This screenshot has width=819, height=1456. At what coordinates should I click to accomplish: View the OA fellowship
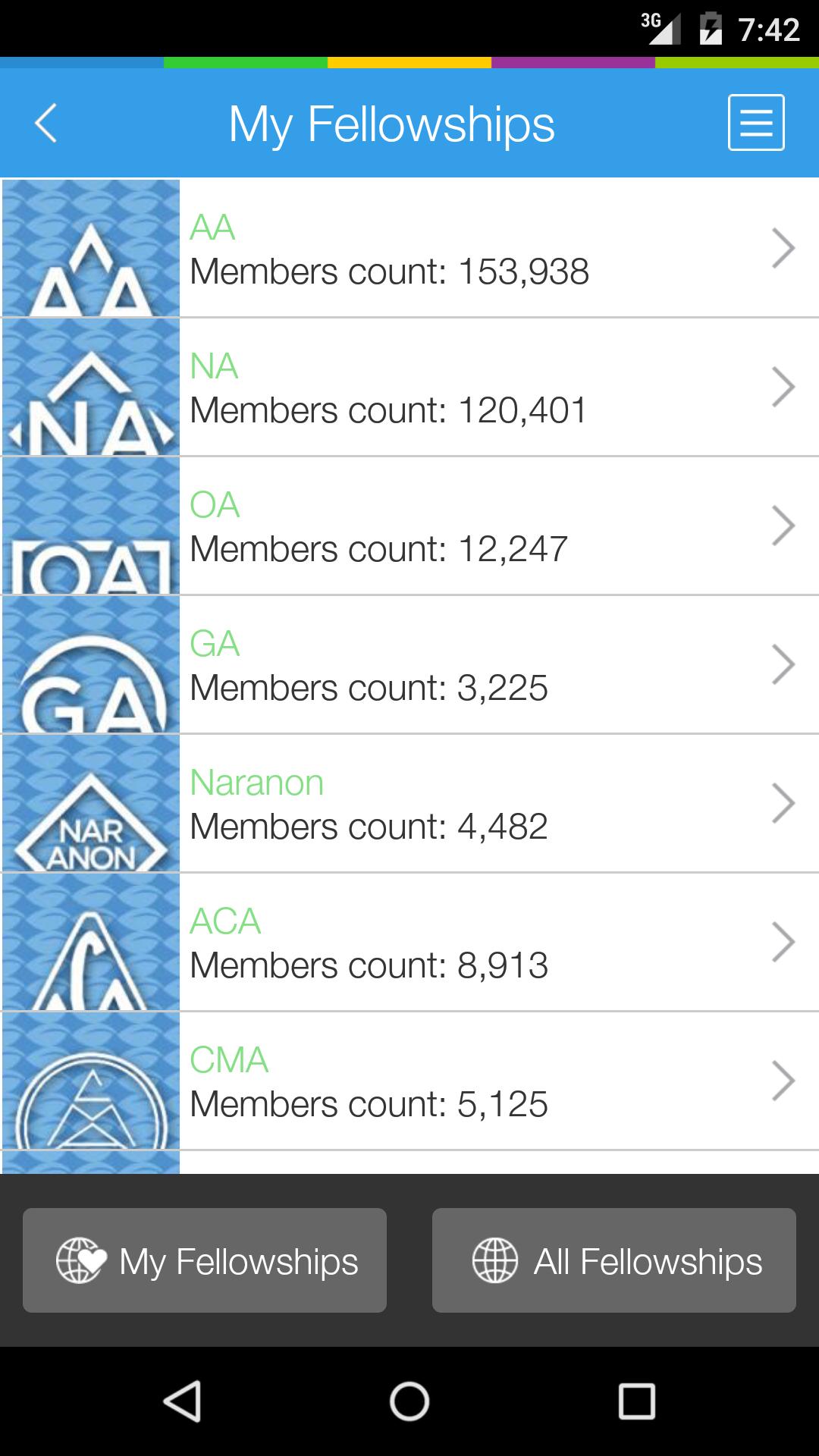[409, 526]
